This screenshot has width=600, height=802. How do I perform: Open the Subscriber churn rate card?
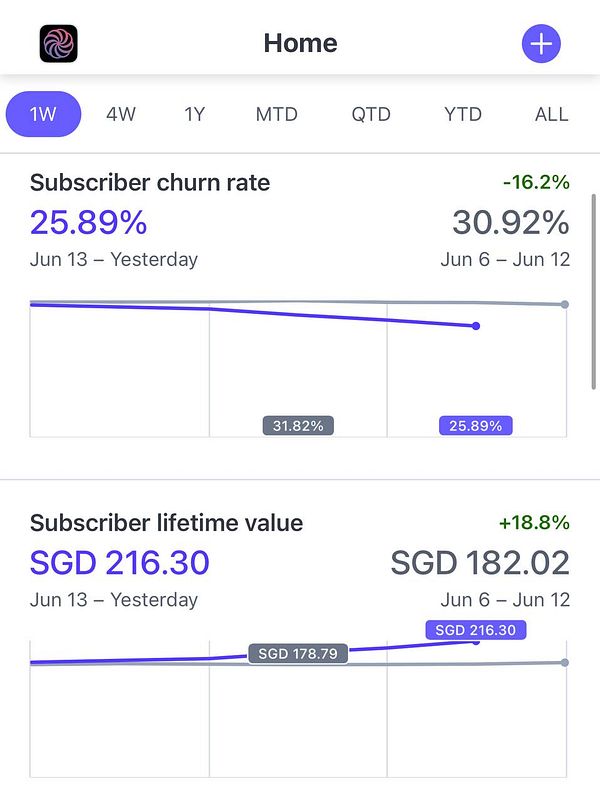[150, 183]
